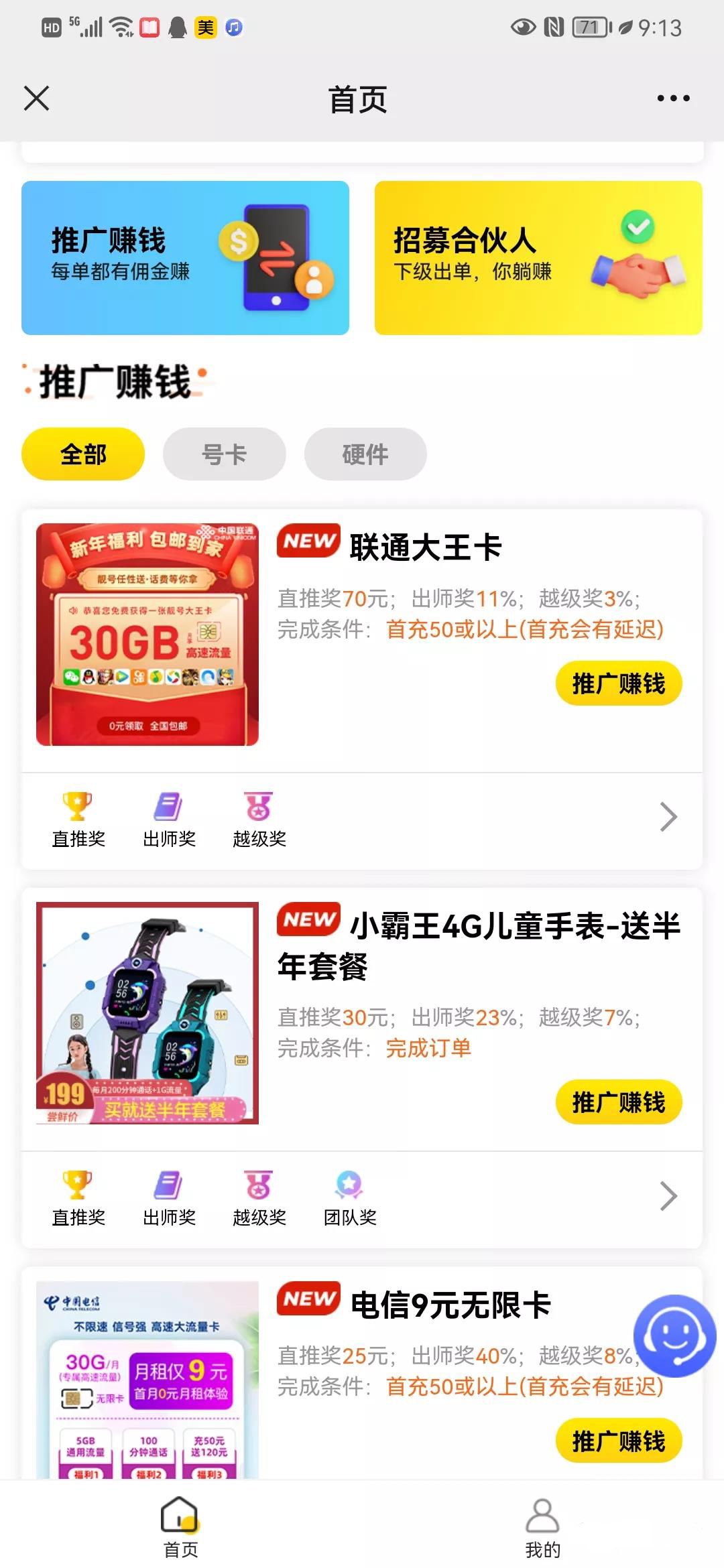This screenshot has width=724, height=1568.
Task: Open the three-dot overflow menu
Action: point(673,99)
